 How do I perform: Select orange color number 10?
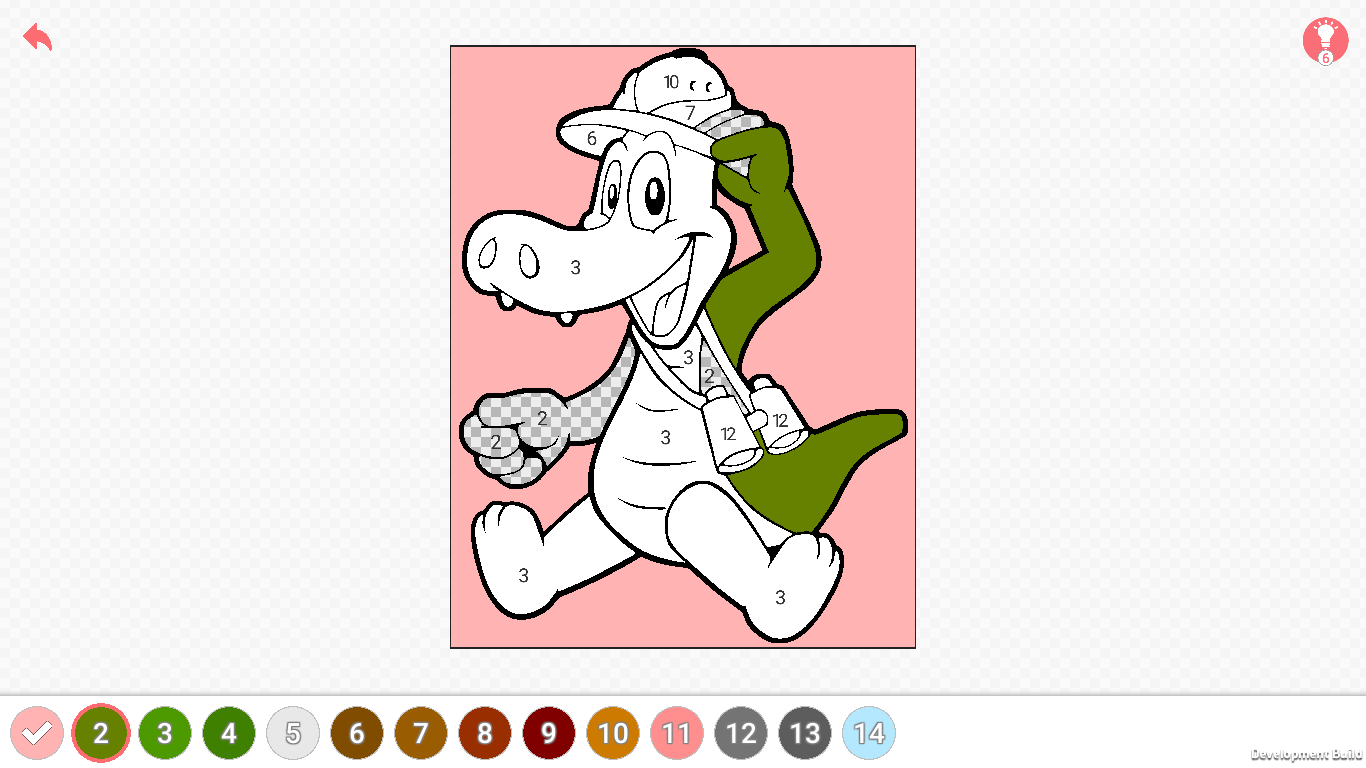pos(613,733)
